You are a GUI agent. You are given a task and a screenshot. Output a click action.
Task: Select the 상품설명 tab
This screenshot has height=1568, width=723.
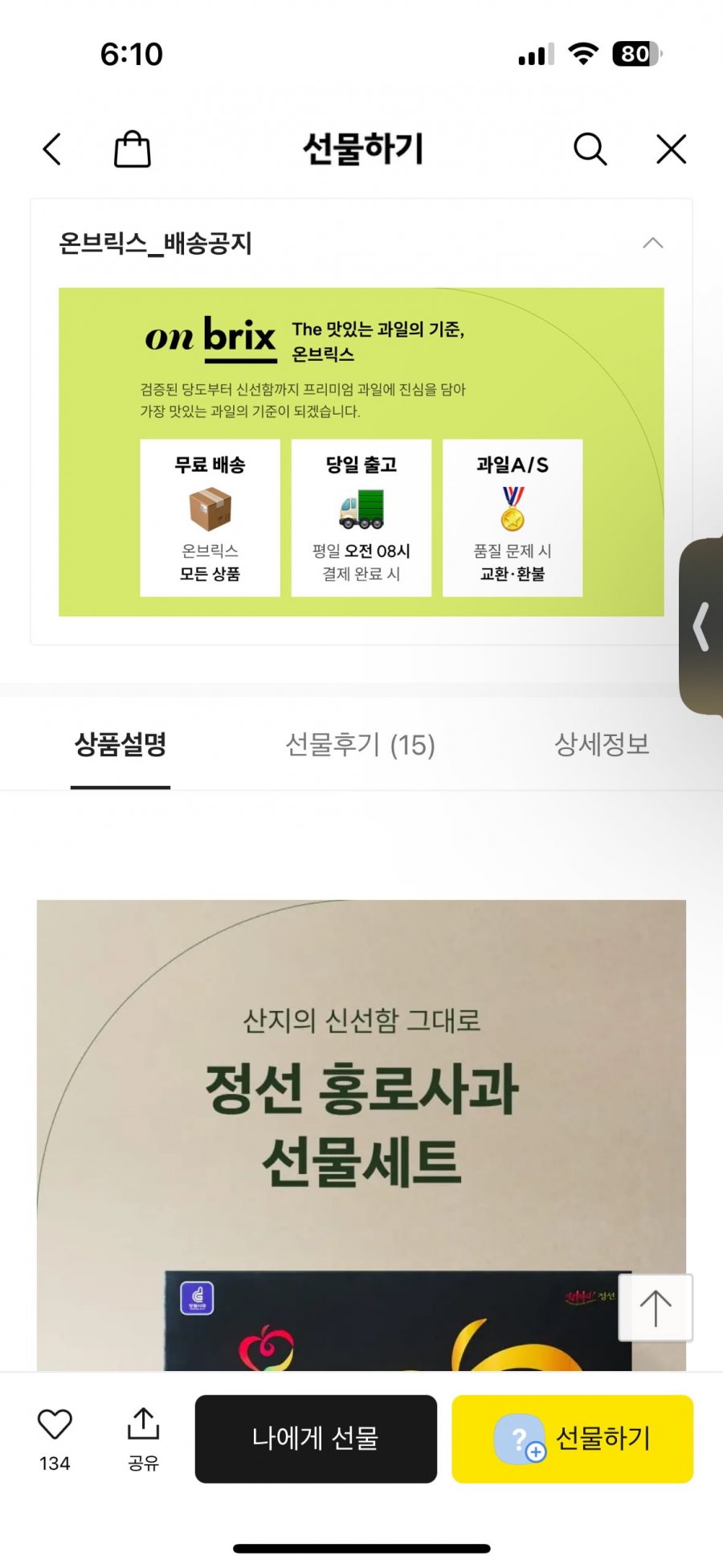120,744
